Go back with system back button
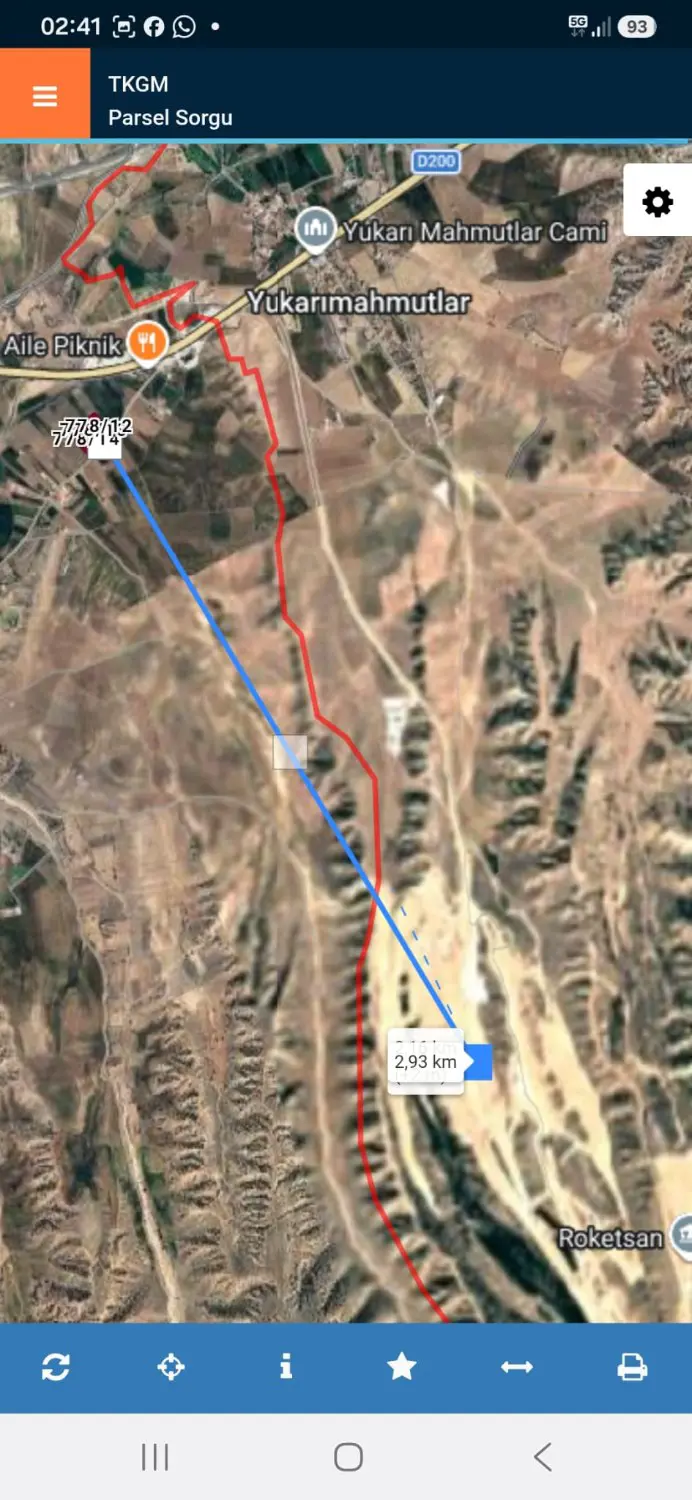 [x=542, y=1457]
